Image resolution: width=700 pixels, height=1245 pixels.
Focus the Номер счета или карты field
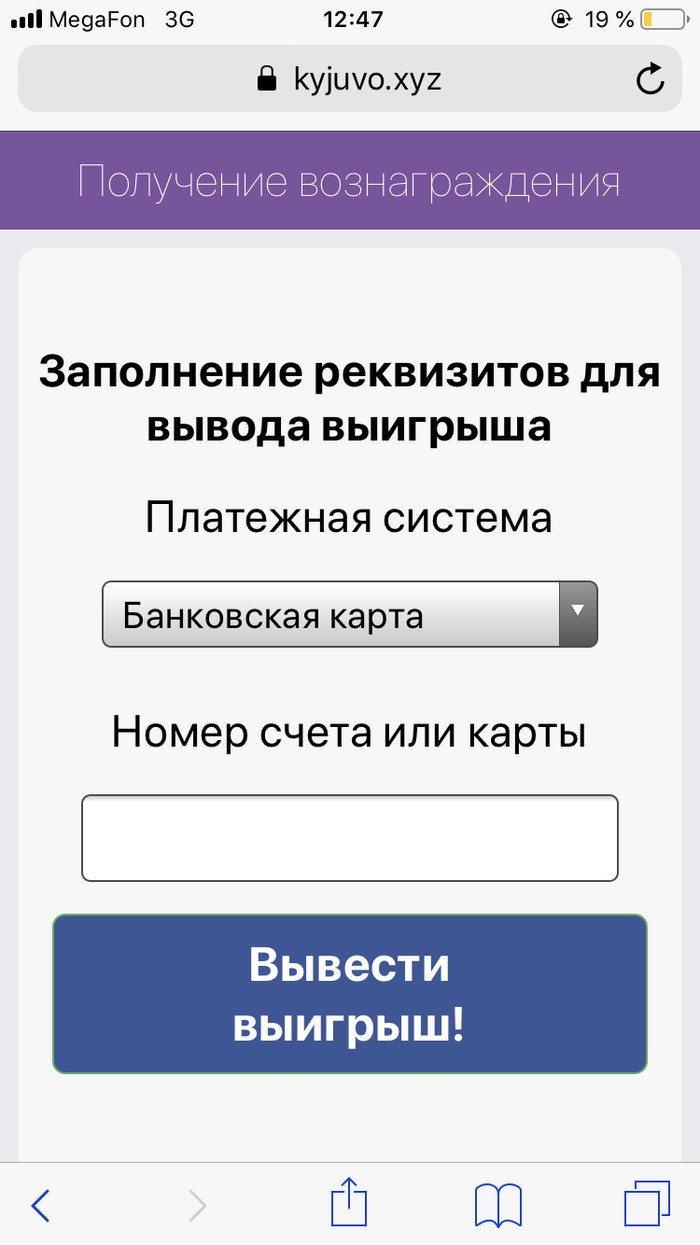point(350,838)
